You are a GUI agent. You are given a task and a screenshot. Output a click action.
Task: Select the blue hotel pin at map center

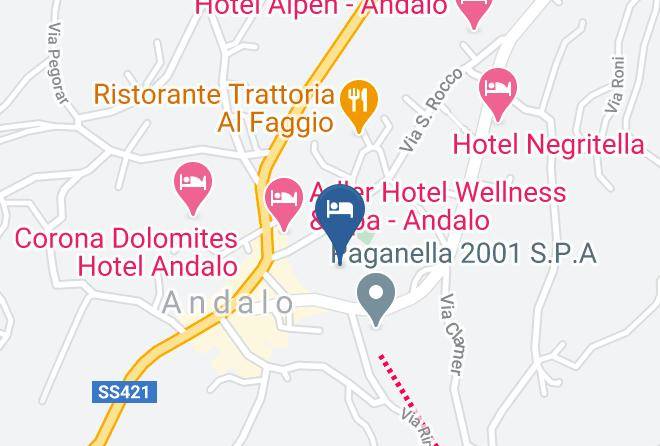click(340, 219)
